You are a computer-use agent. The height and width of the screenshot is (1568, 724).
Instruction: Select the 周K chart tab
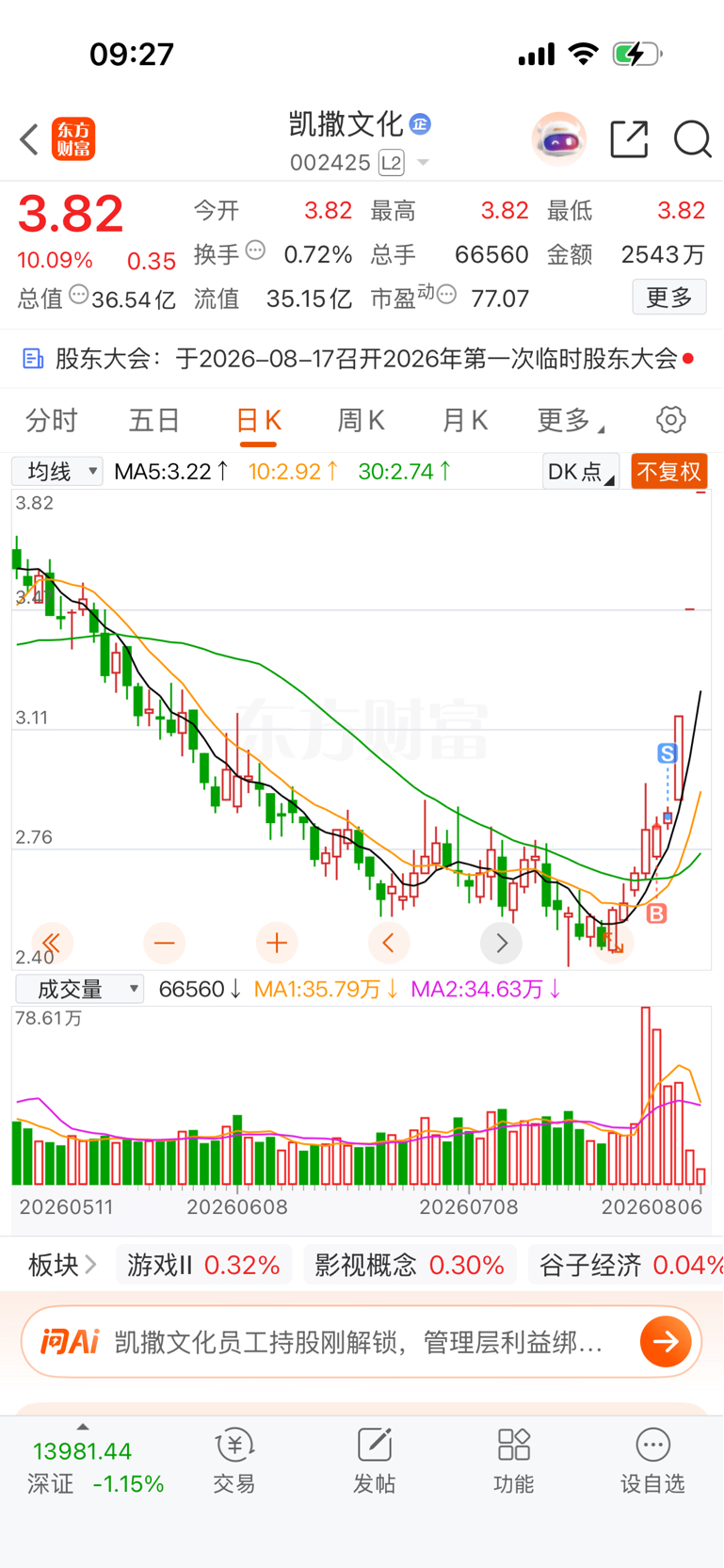click(361, 420)
